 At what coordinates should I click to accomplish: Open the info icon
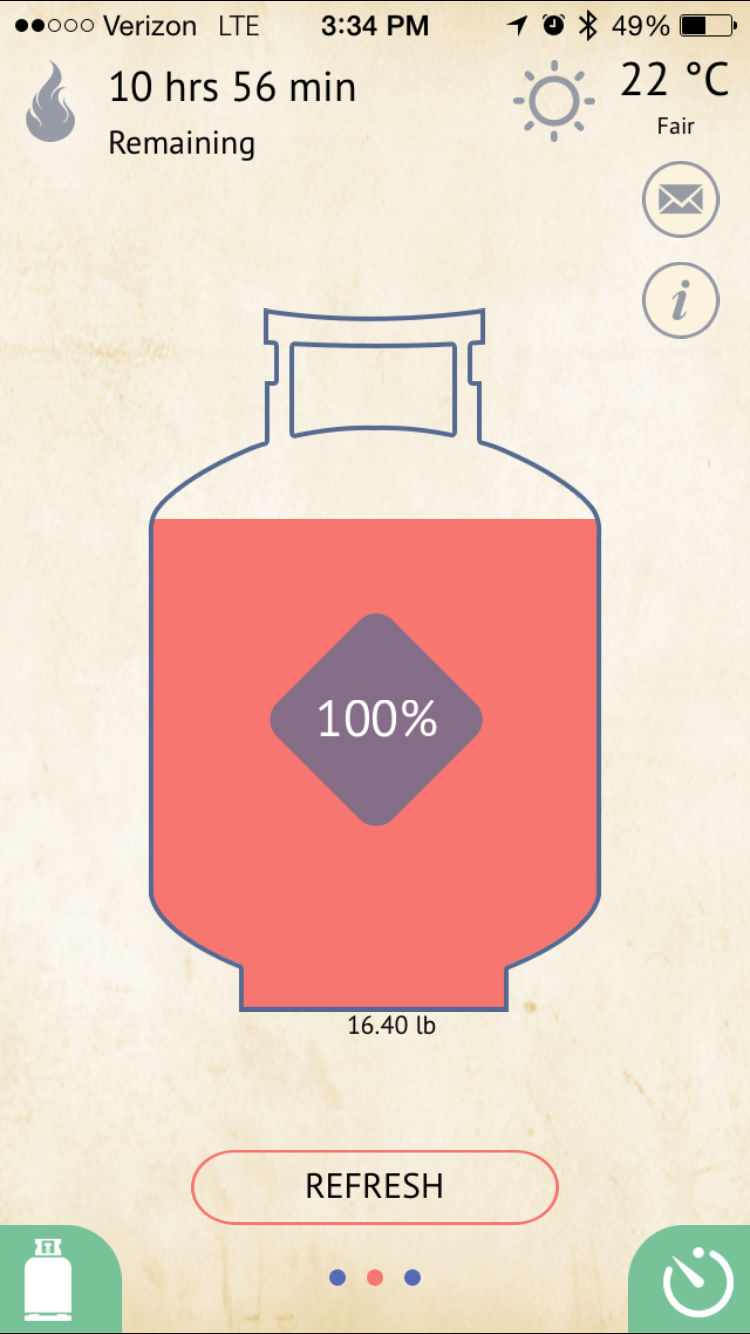click(680, 300)
